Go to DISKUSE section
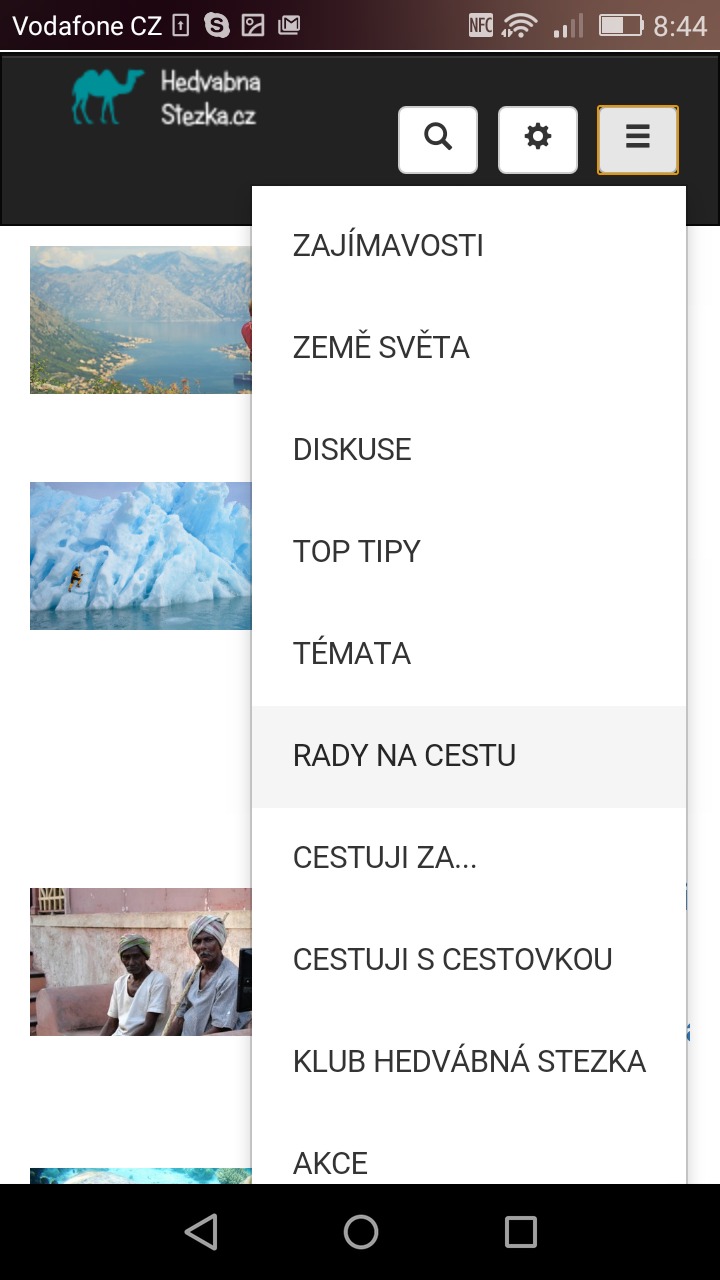720x1280 pixels. pos(352,450)
